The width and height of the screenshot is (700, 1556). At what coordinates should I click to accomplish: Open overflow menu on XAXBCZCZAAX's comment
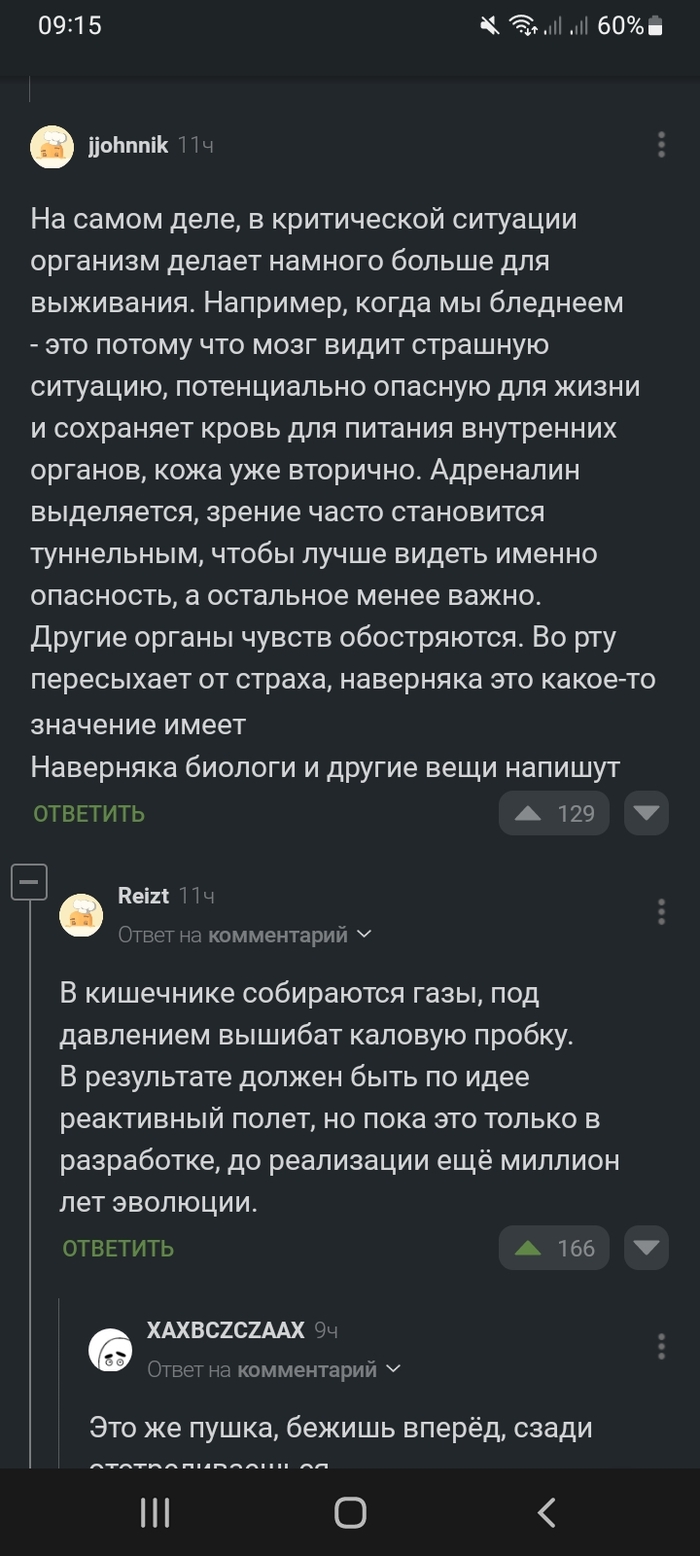point(661,1346)
